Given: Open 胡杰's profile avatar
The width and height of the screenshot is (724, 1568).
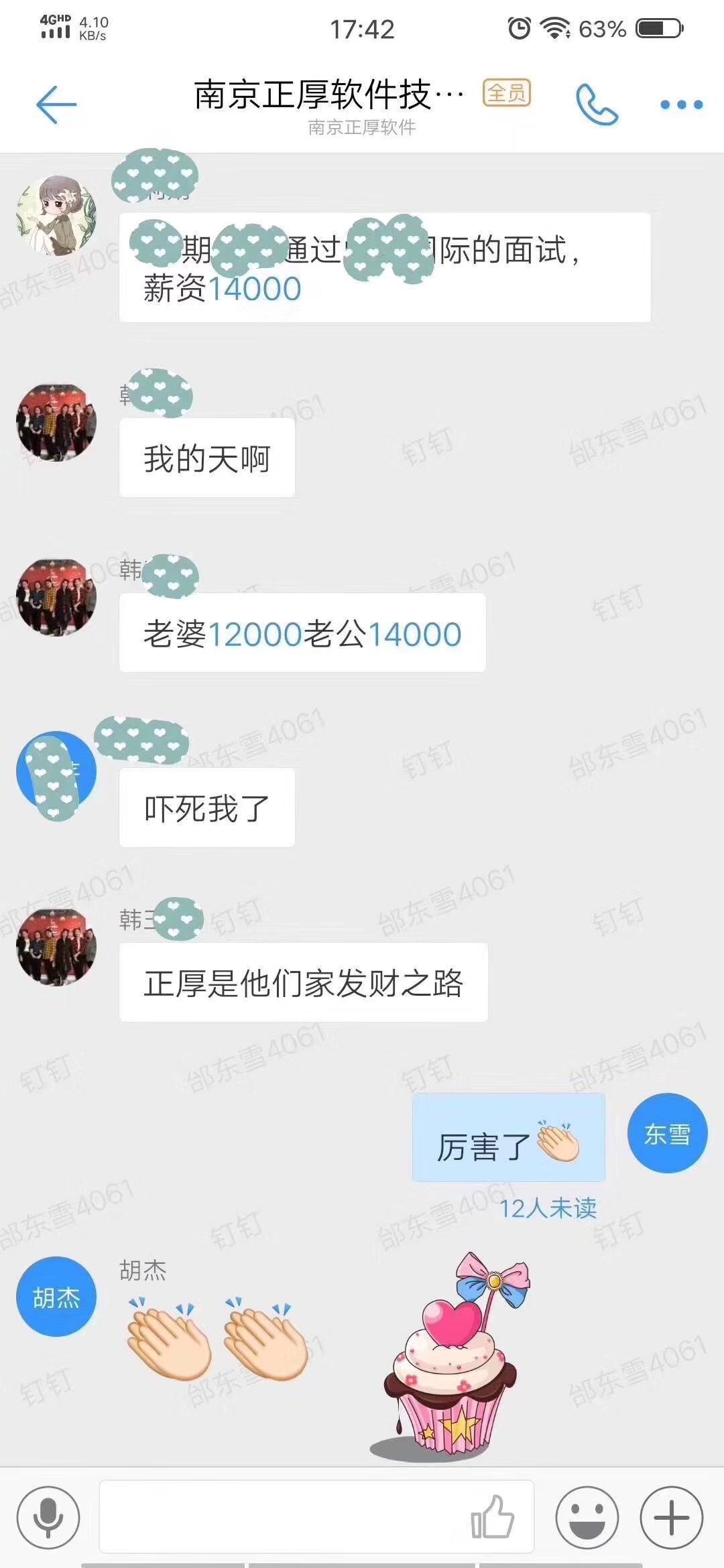Looking at the screenshot, I should 56,1297.
